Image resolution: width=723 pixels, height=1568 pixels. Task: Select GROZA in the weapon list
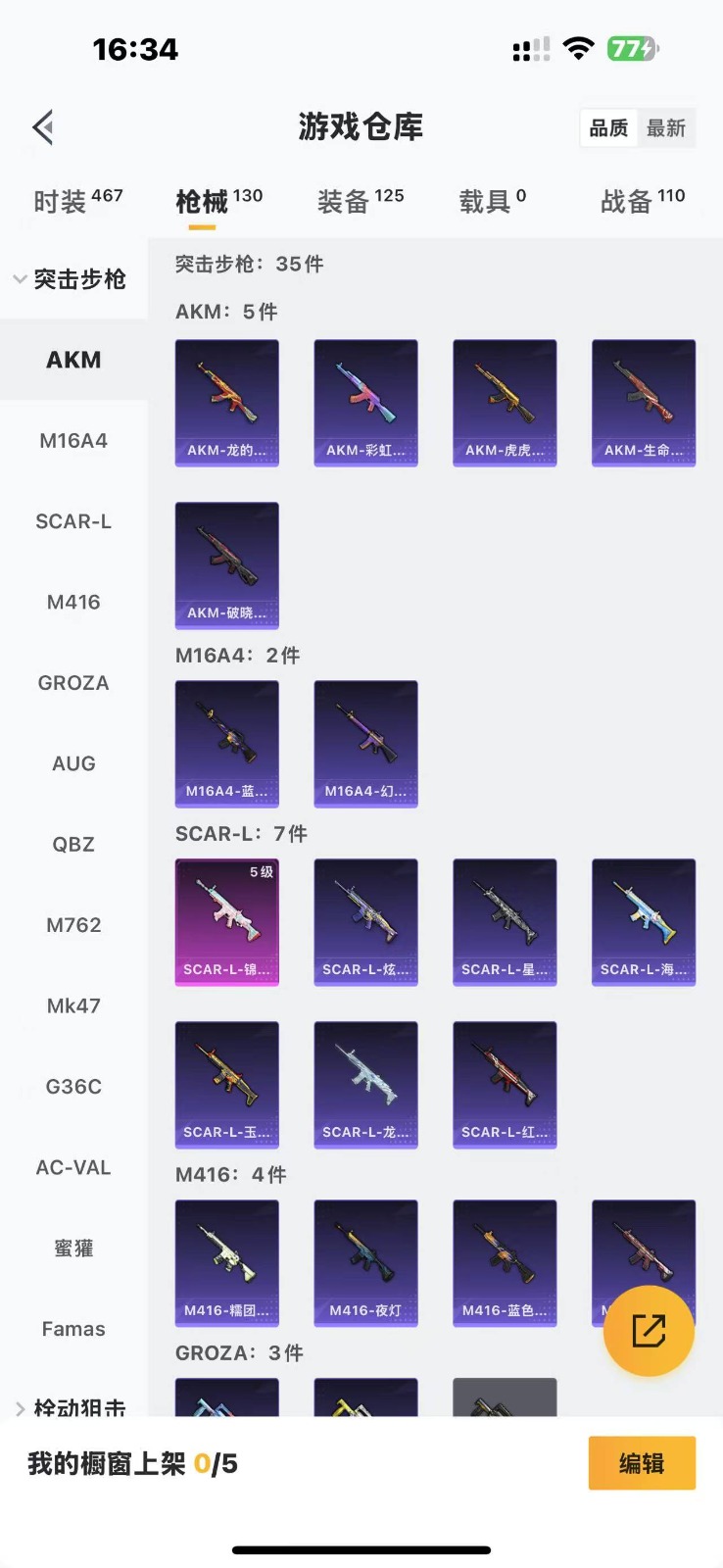tap(73, 683)
